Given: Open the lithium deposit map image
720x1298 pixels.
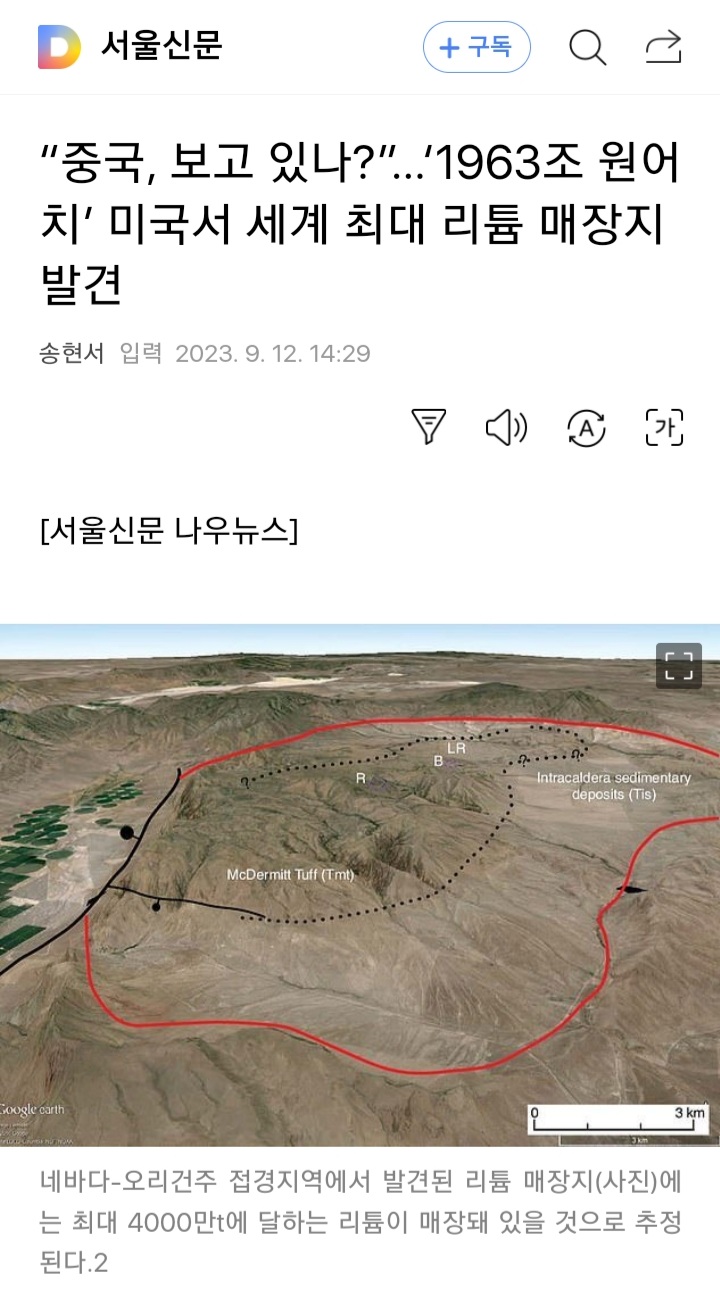Looking at the screenshot, I should coord(360,885).
